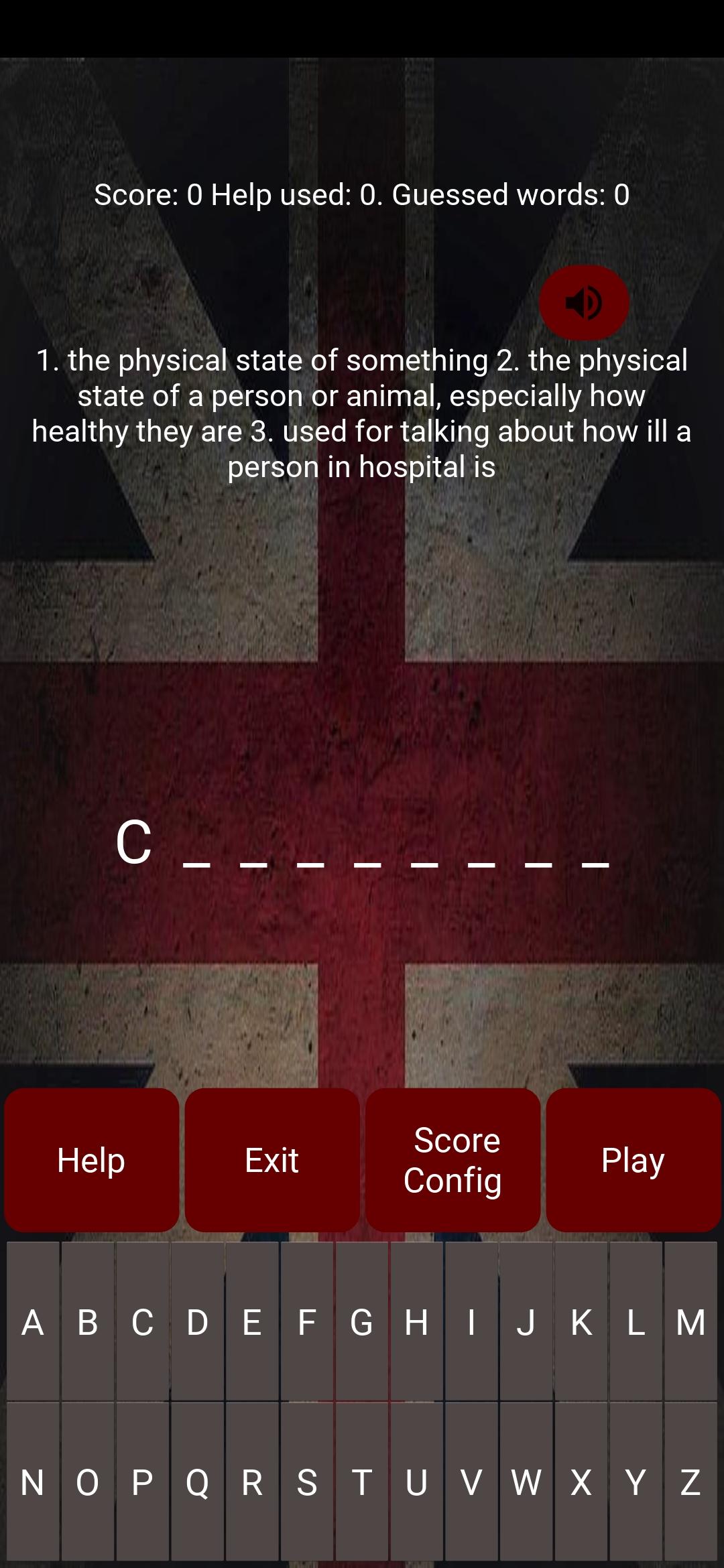Guess the letter O
Image resolution: width=724 pixels, height=1568 pixels.
pyautogui.click(x=88, y=1482)
